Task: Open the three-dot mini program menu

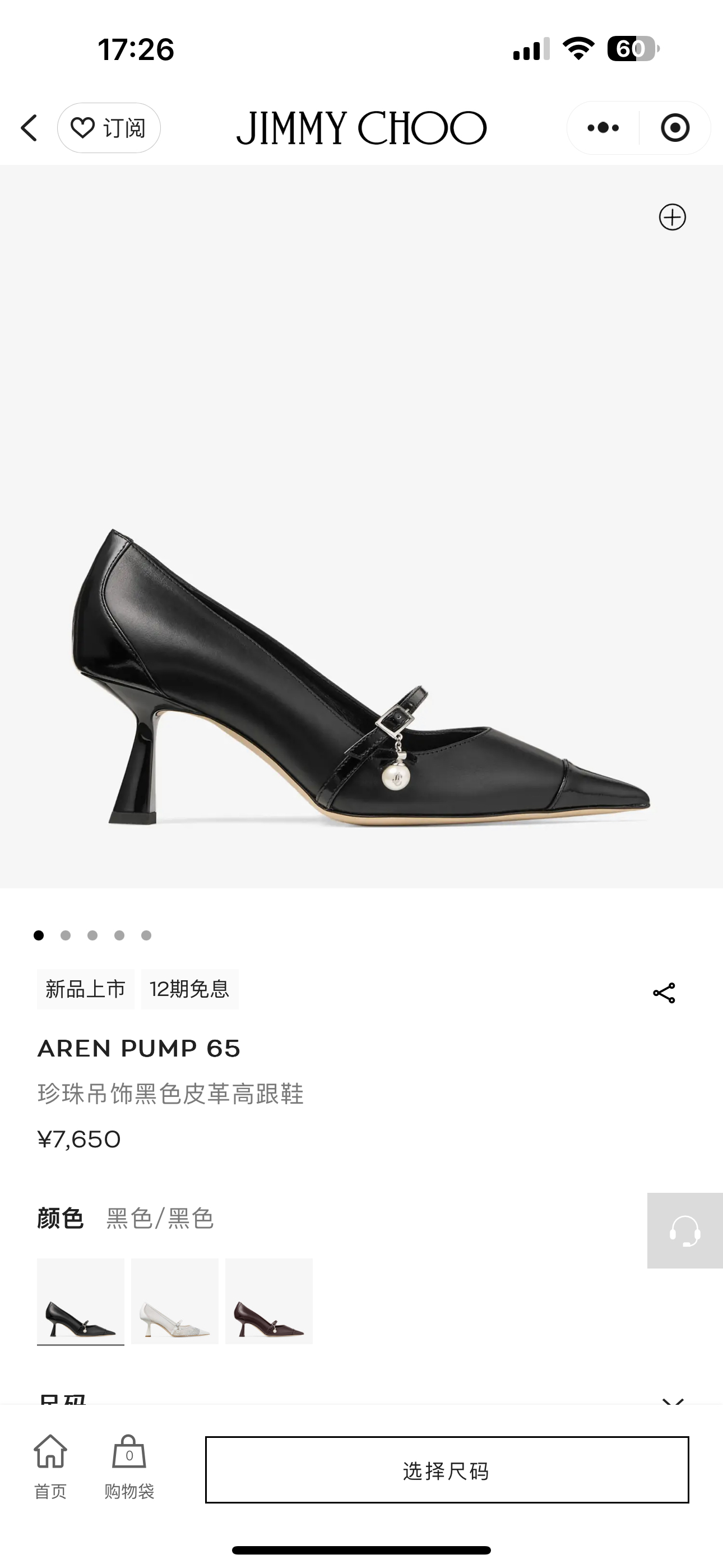Action: coord(601,128)
